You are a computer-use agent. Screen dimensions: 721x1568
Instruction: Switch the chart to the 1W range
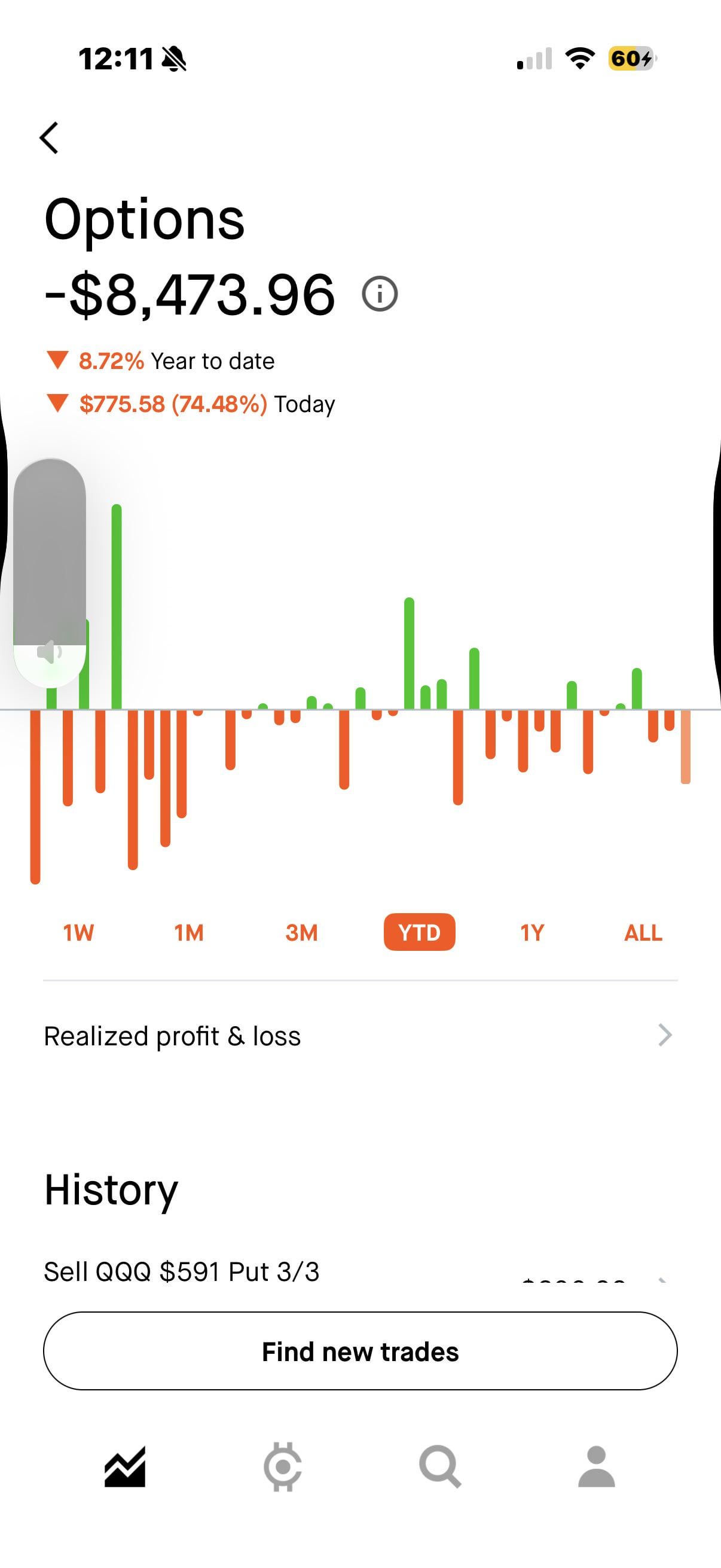pos(78,932)
